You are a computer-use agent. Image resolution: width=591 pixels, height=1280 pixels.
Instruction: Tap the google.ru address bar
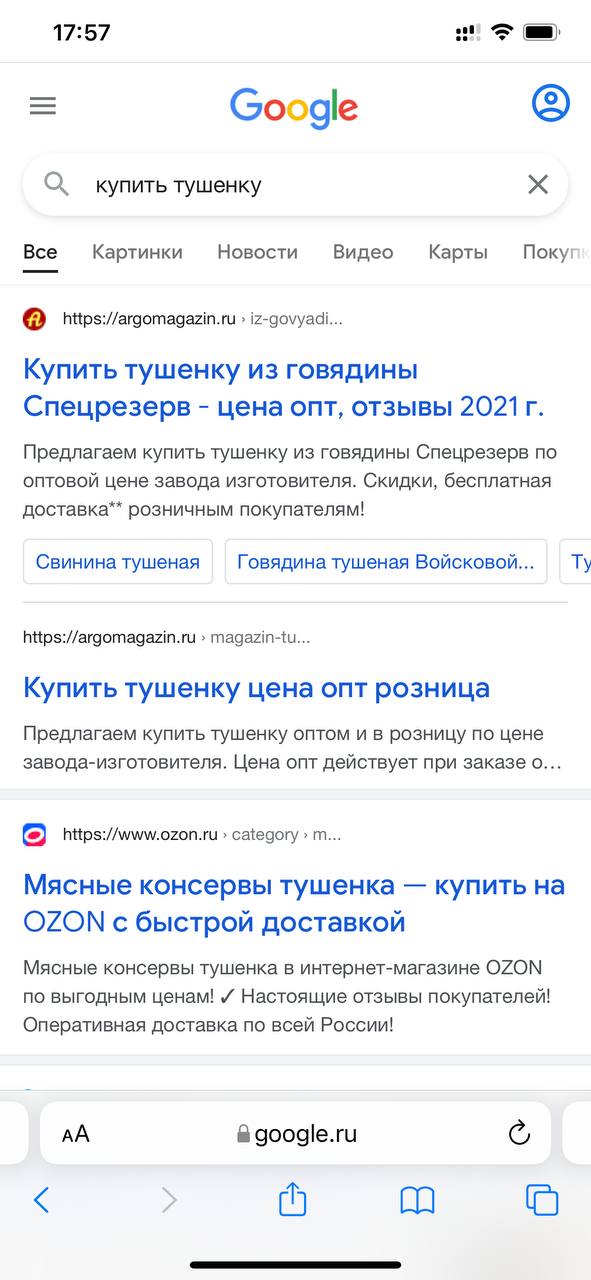point(296,1133)
